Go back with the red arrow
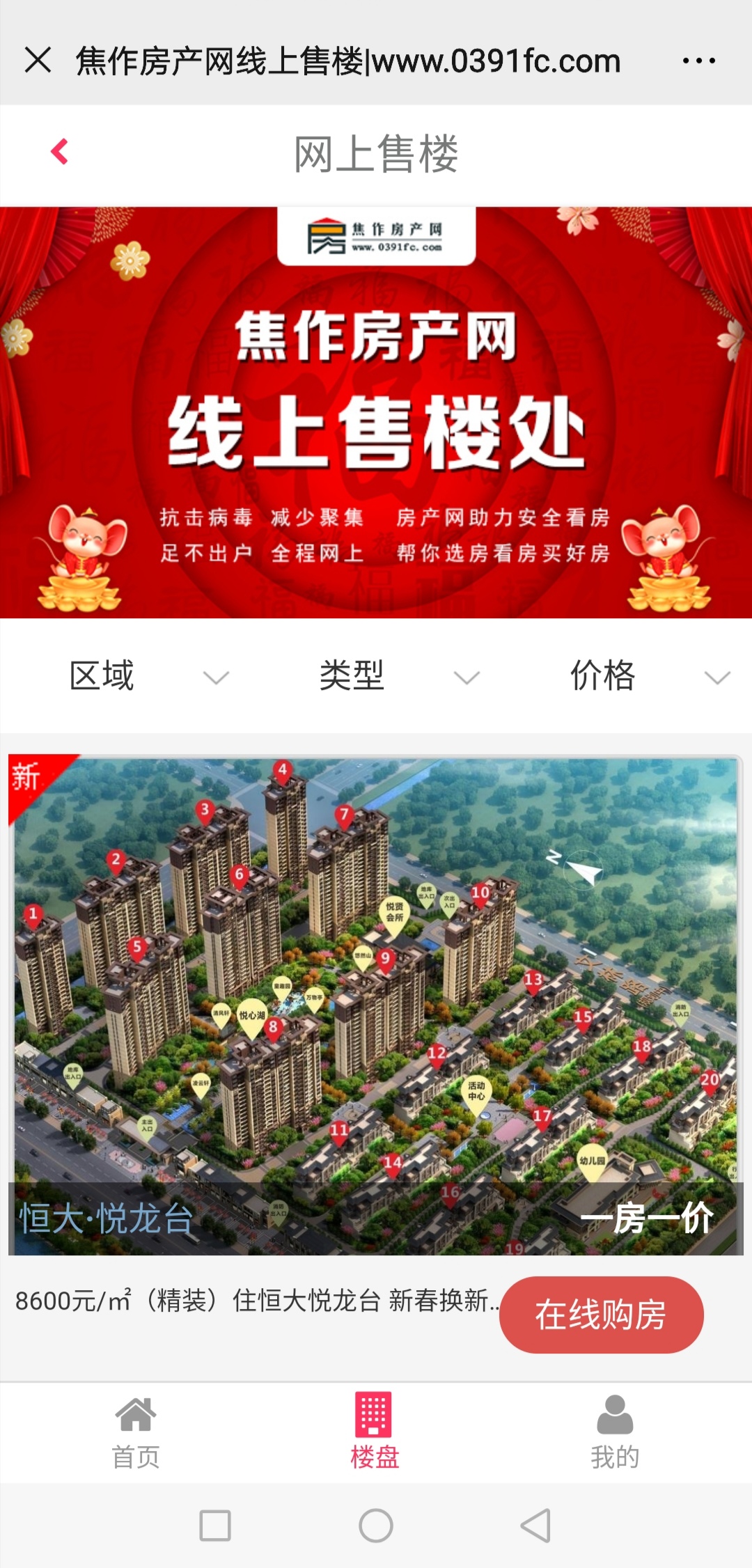752x1568 pixels. [60, 152]
